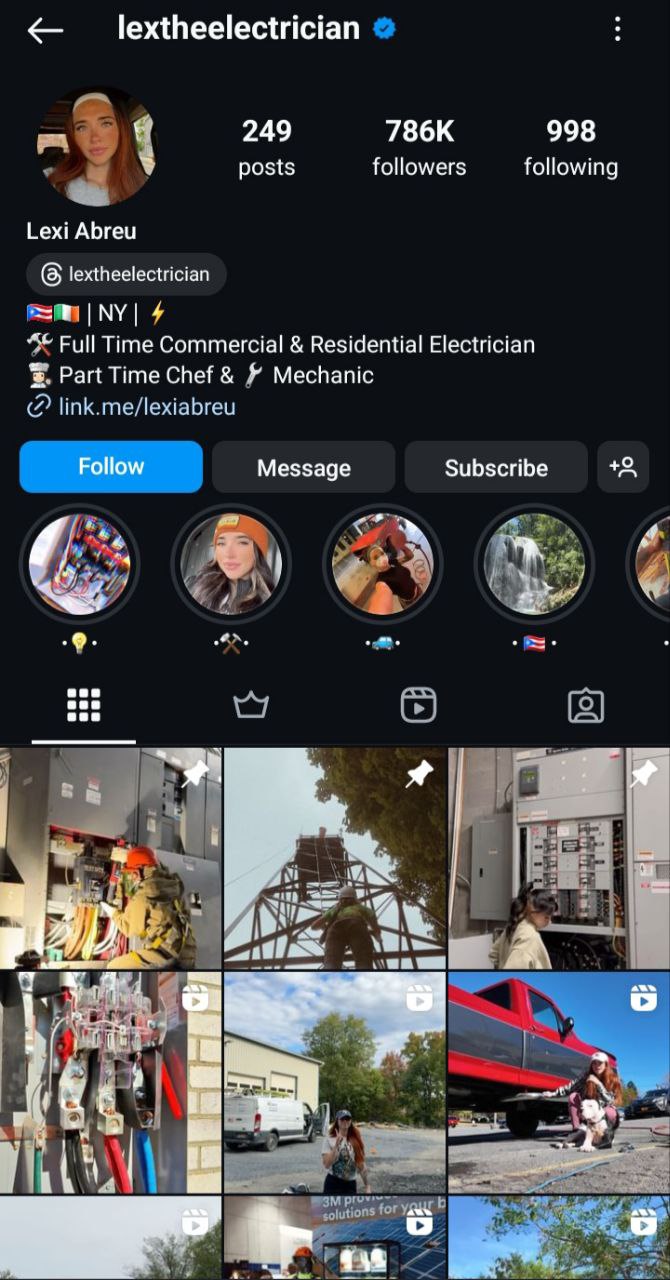Tap the Message button
This screenshot has height=1280, width=670.
pos(303,467)
